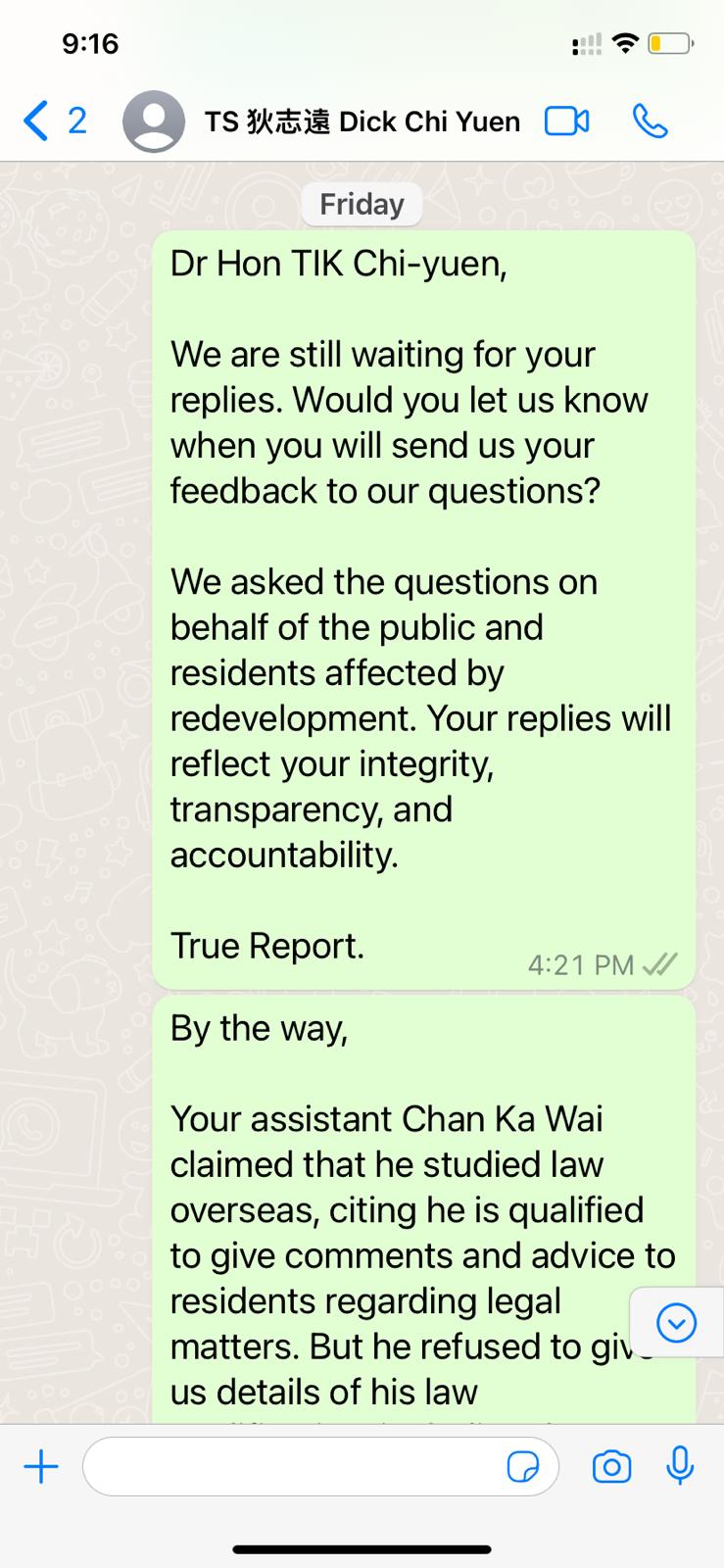This screenshot has width=724, height=1568.
Task: Open the camera to take a photo
Action: pos(612,1467)
